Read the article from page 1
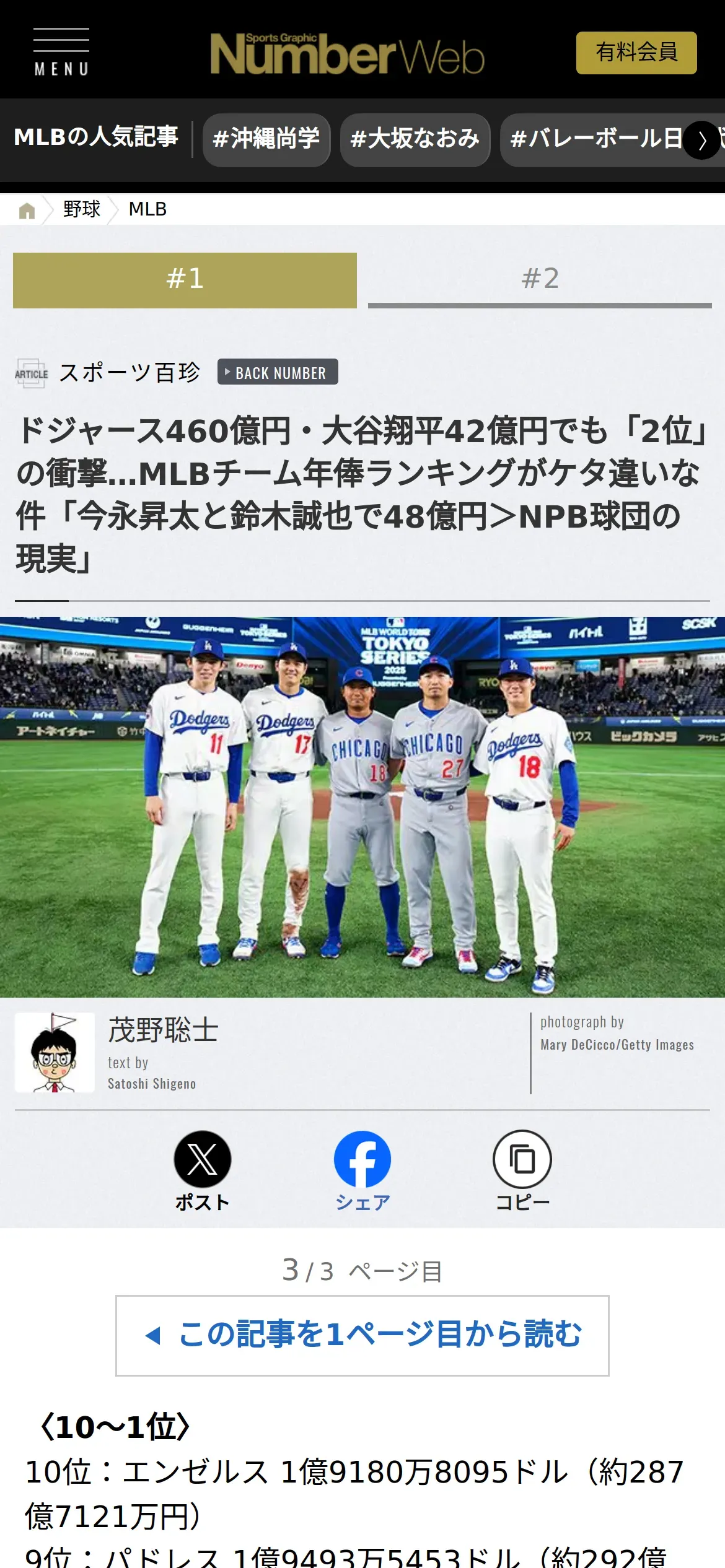This screenshot has height=1568, width=725. [x=362, y=1335]
